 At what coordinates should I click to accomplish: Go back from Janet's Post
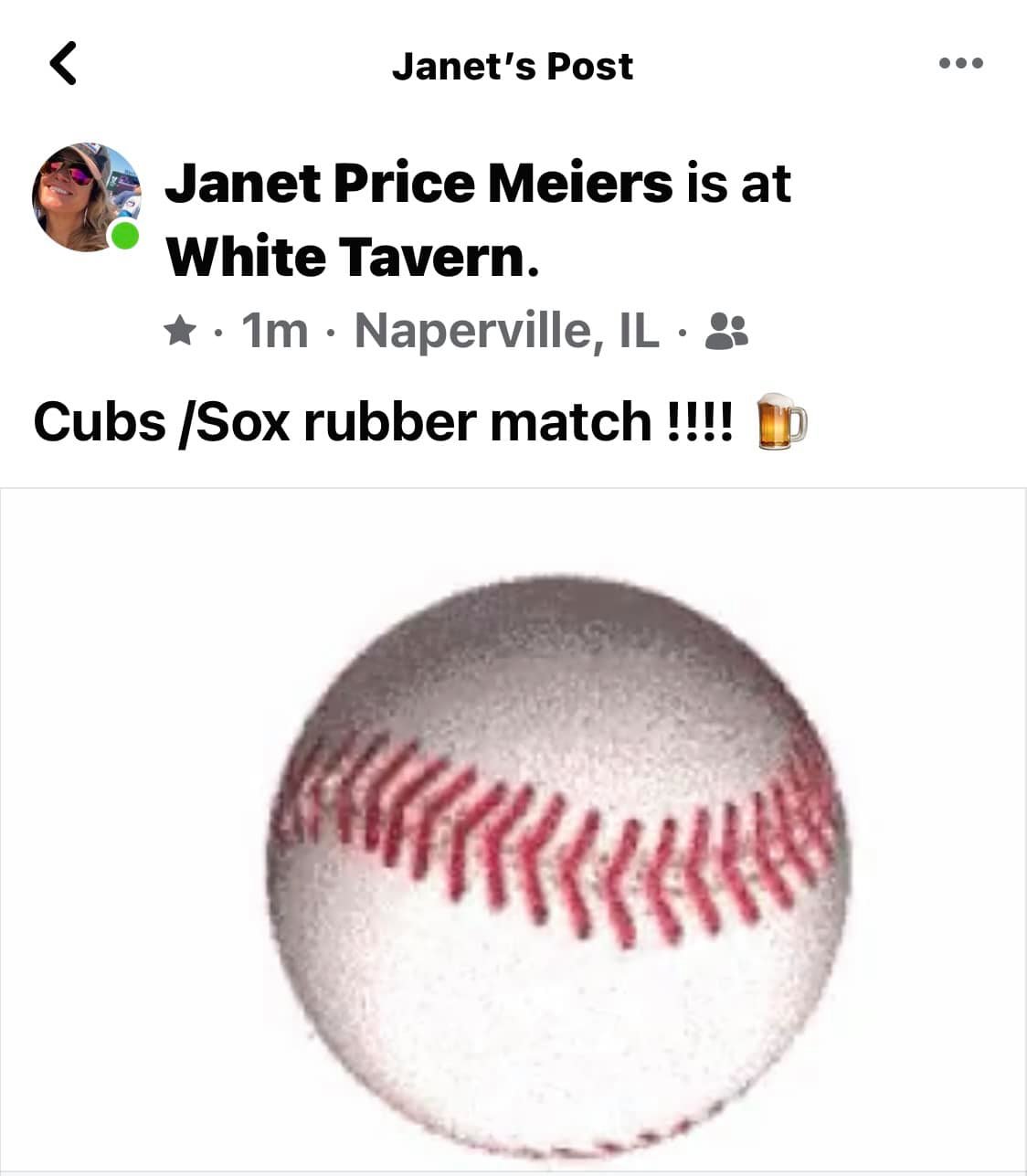coord(62,64)
